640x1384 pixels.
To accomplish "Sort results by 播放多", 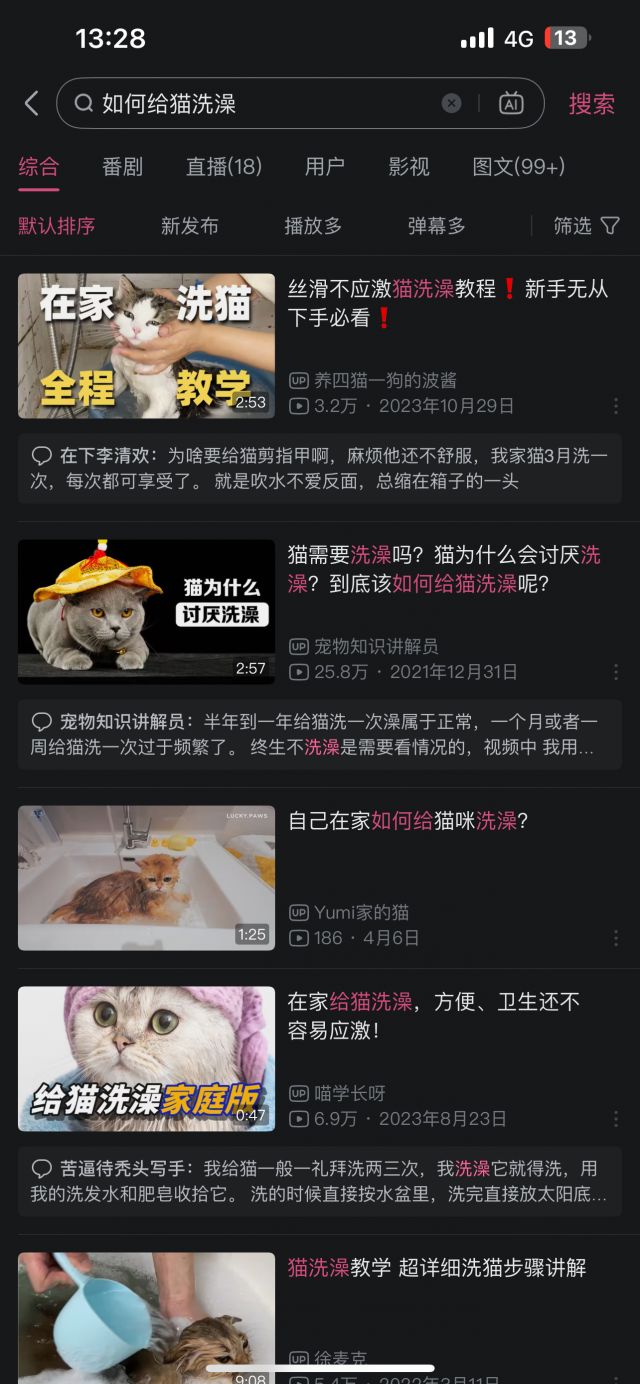I will [313, 226].
